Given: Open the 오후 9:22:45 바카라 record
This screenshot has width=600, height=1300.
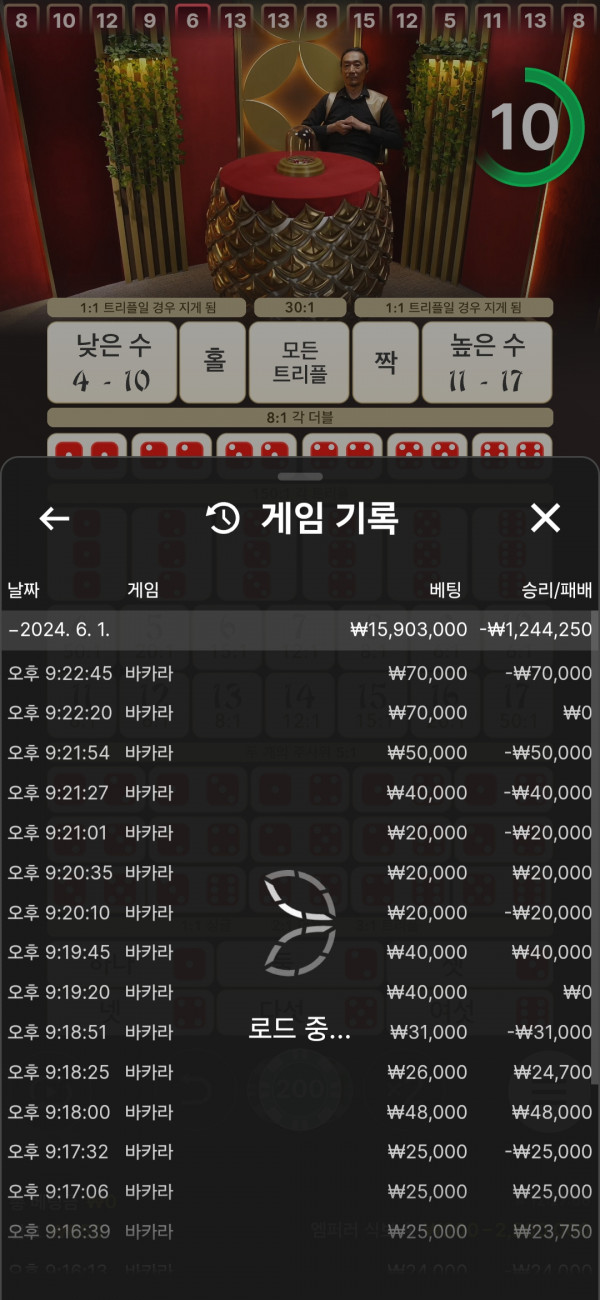Looking at the screenshot, I should click(298, 673).
